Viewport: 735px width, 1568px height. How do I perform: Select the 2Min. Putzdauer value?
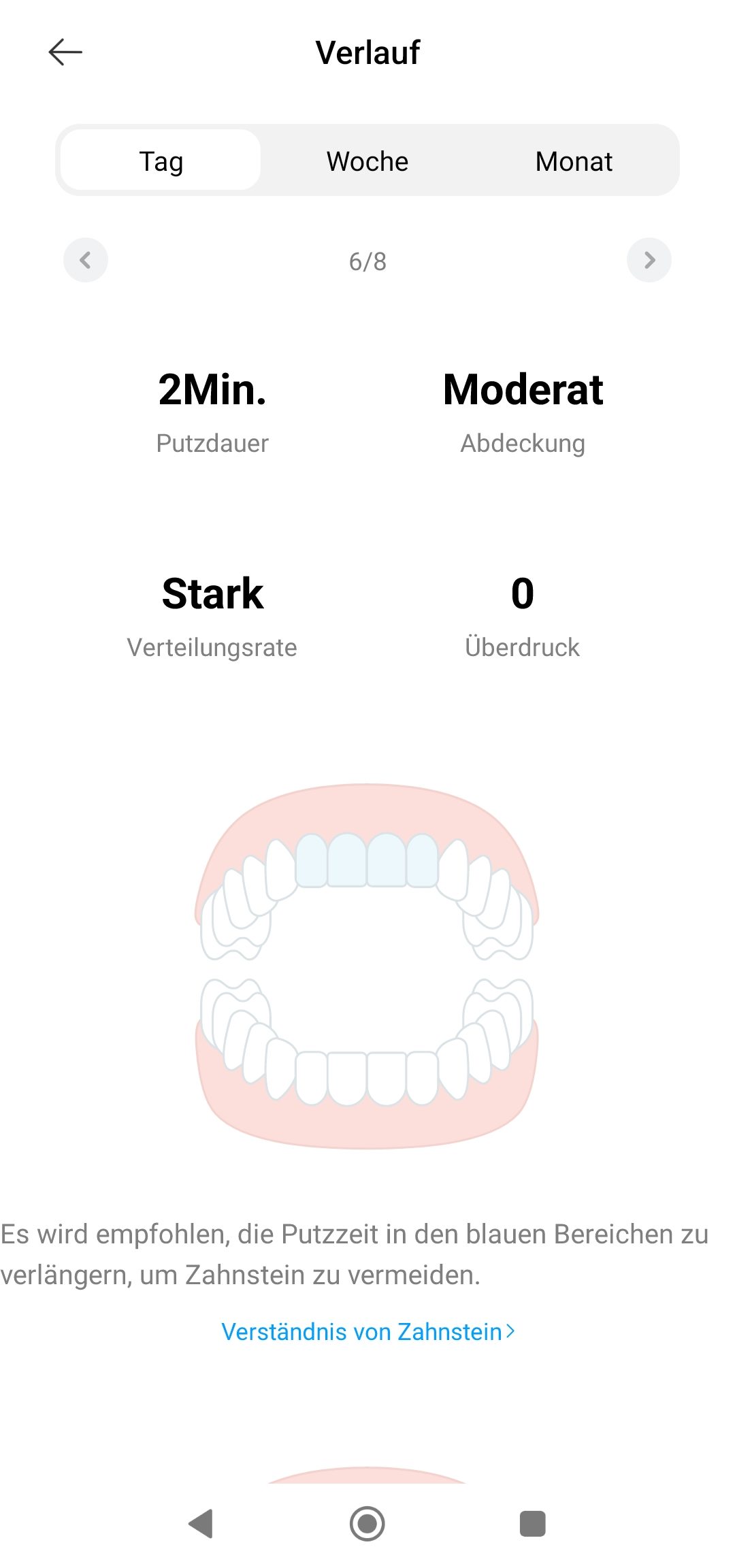213,390
